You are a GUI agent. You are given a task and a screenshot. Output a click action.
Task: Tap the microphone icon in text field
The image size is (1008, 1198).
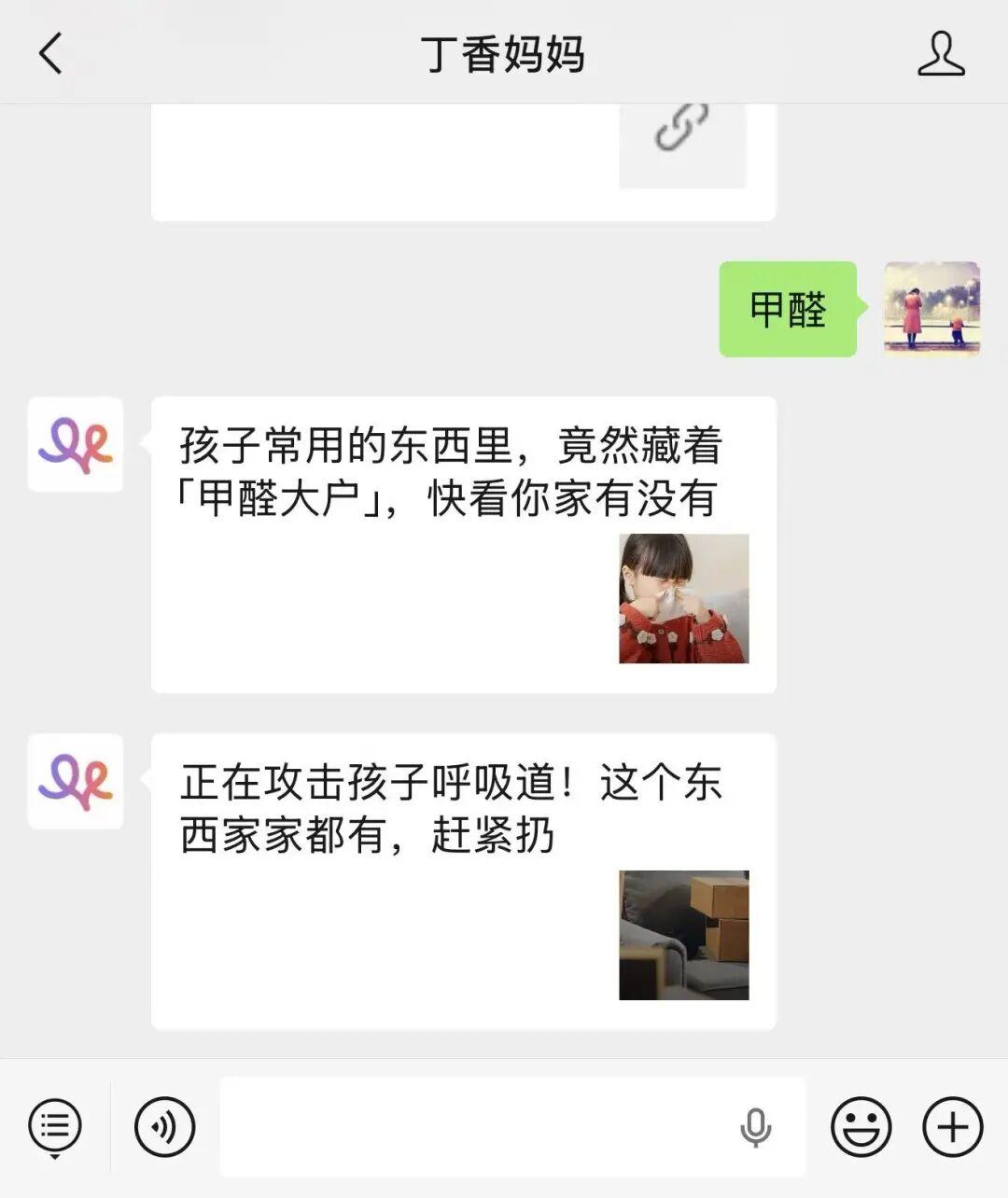755,1127
